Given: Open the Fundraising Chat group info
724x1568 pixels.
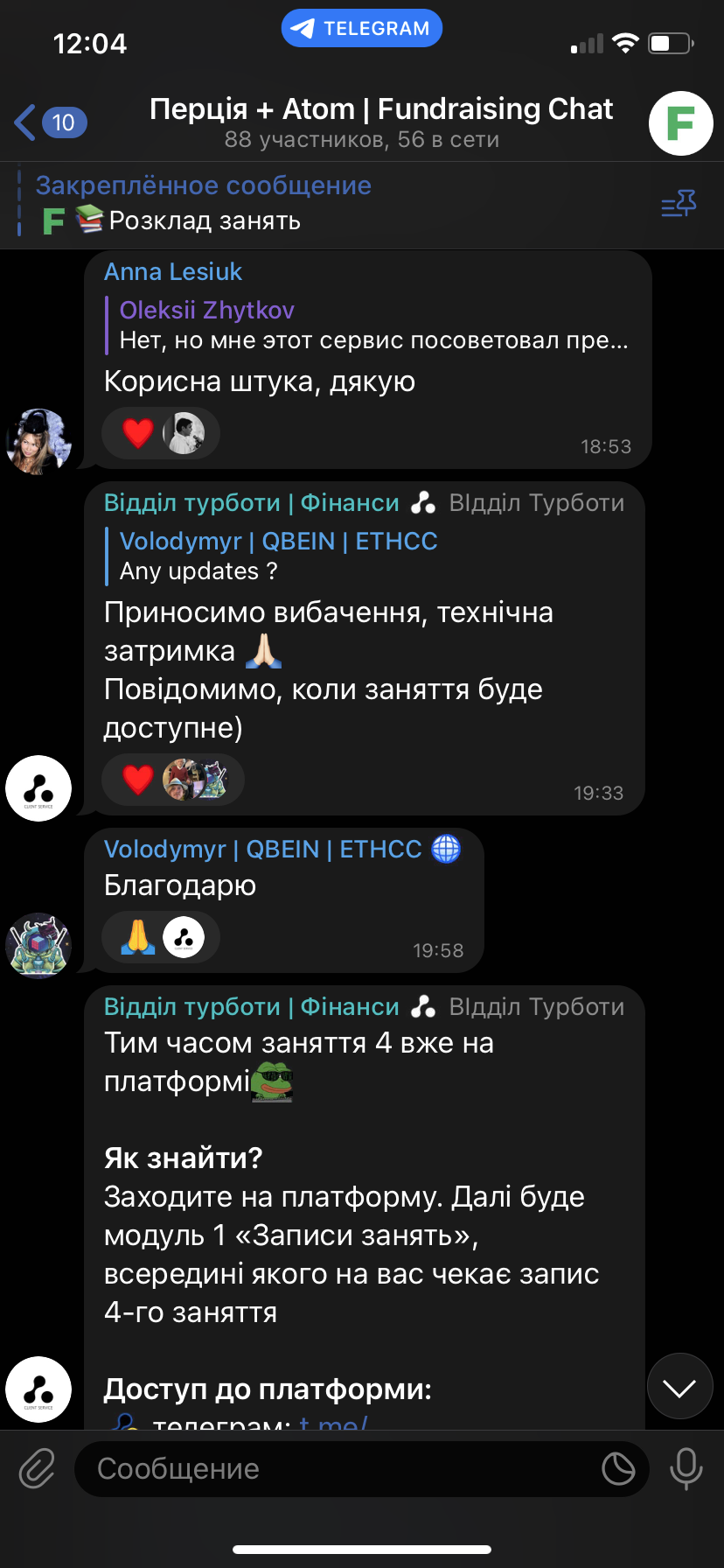Looking at the screenshot, I should pos(380,121).
